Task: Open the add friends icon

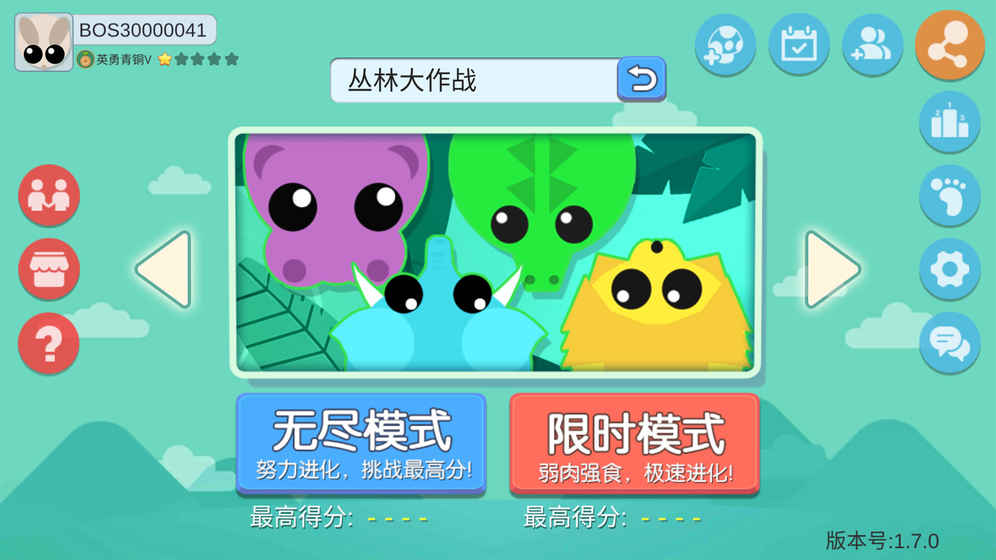Action: 872,45
